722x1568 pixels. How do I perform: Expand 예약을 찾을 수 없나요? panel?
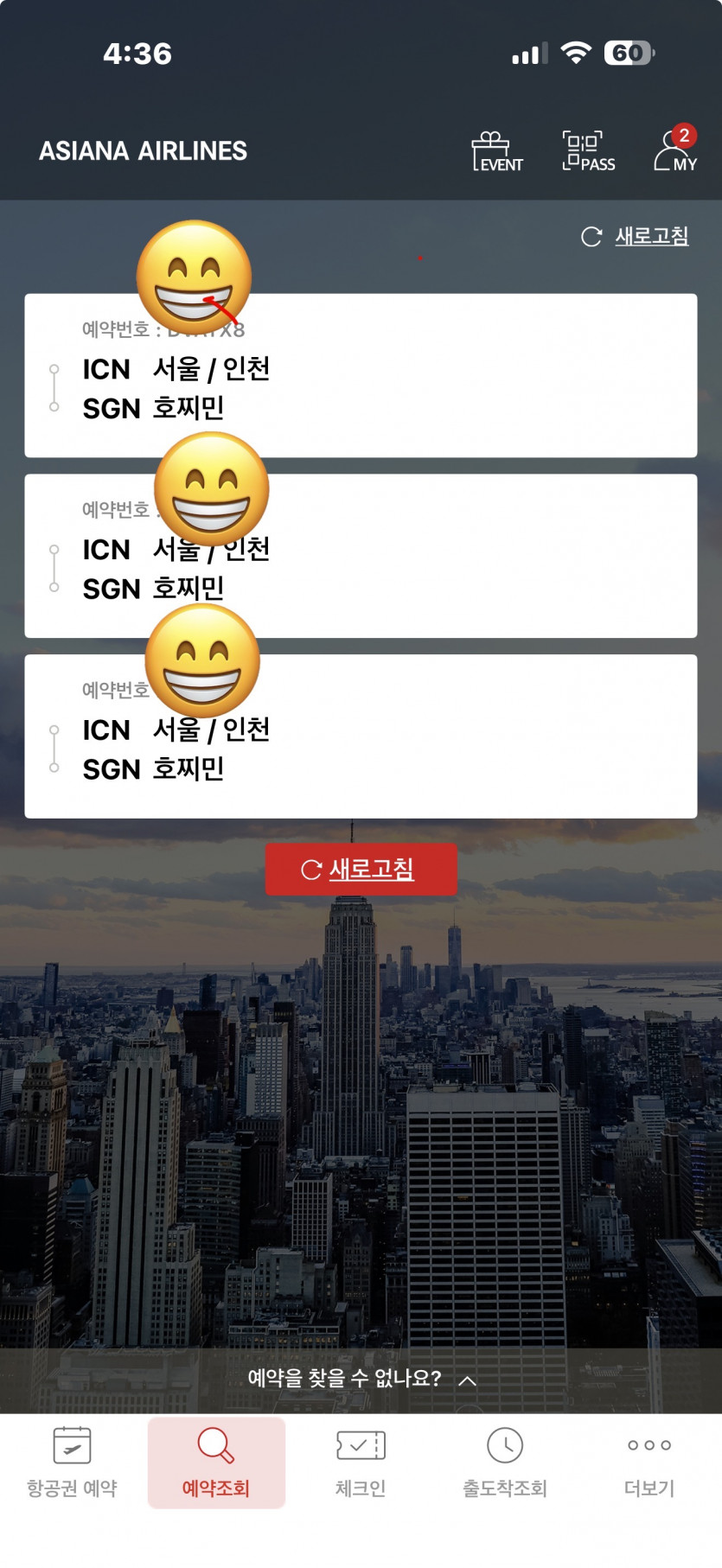361,1378
